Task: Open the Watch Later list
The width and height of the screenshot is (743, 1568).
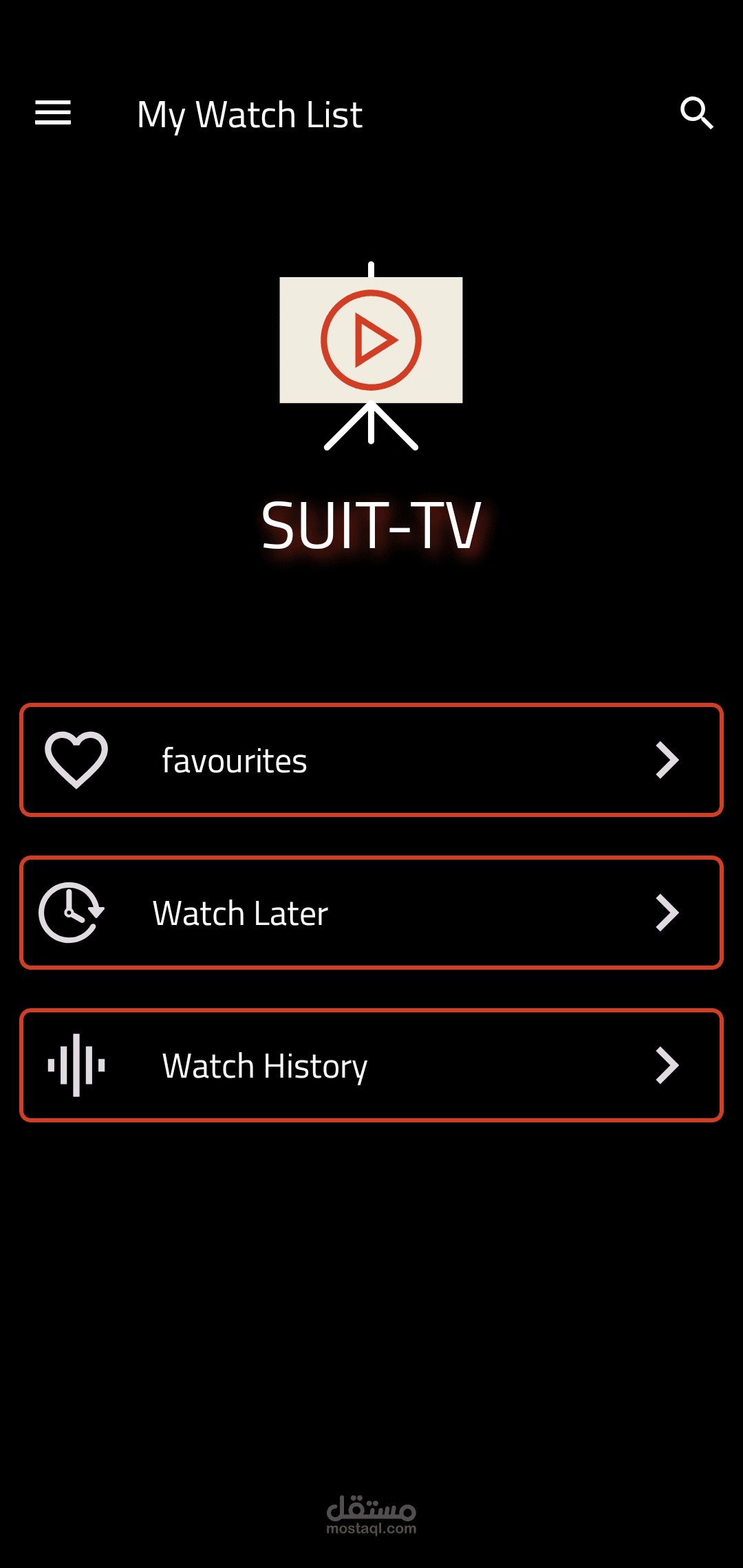Action: point(371,913)
